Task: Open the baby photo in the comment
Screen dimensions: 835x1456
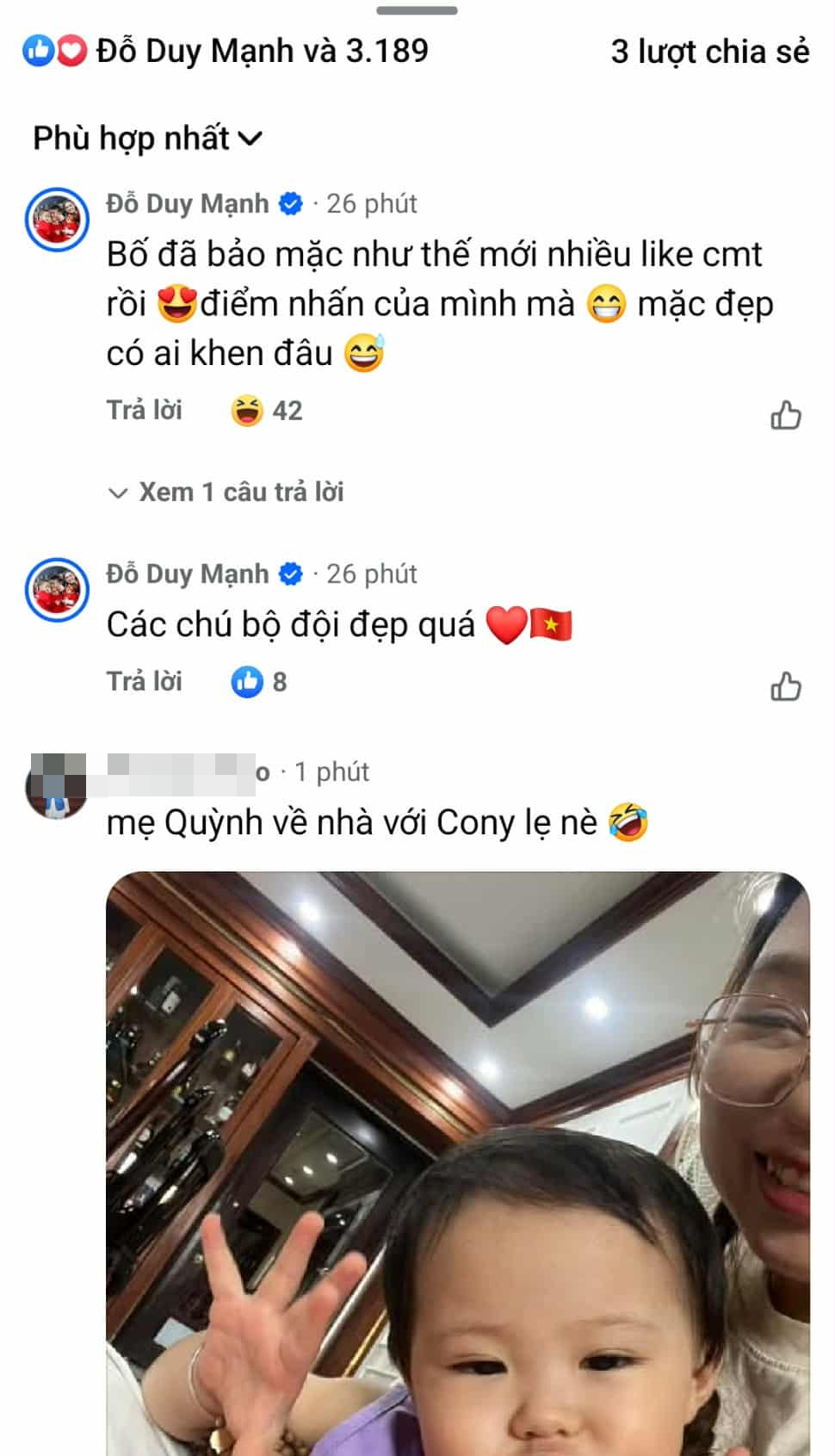Action: [457, 1162]
